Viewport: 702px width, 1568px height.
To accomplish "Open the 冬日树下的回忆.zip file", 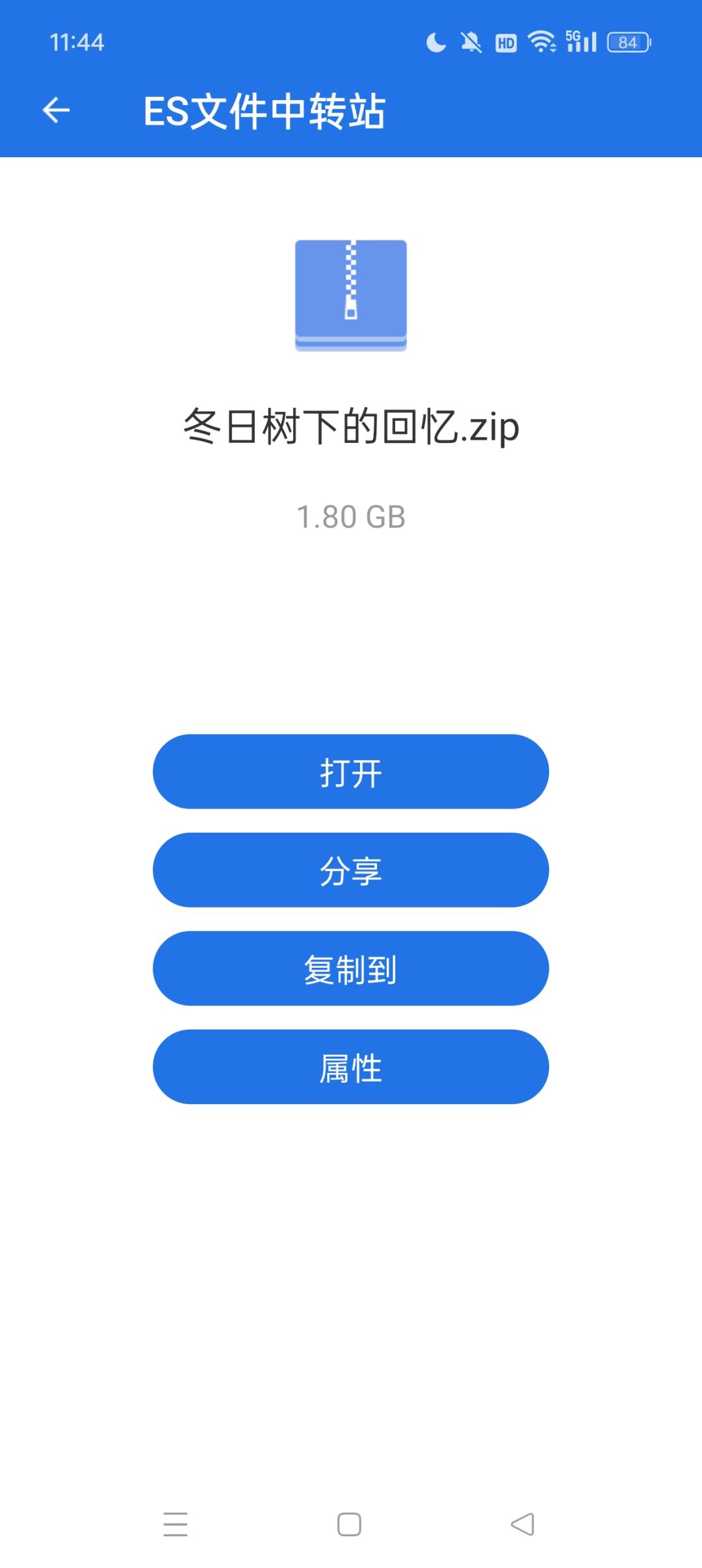I will pos(351,772).
